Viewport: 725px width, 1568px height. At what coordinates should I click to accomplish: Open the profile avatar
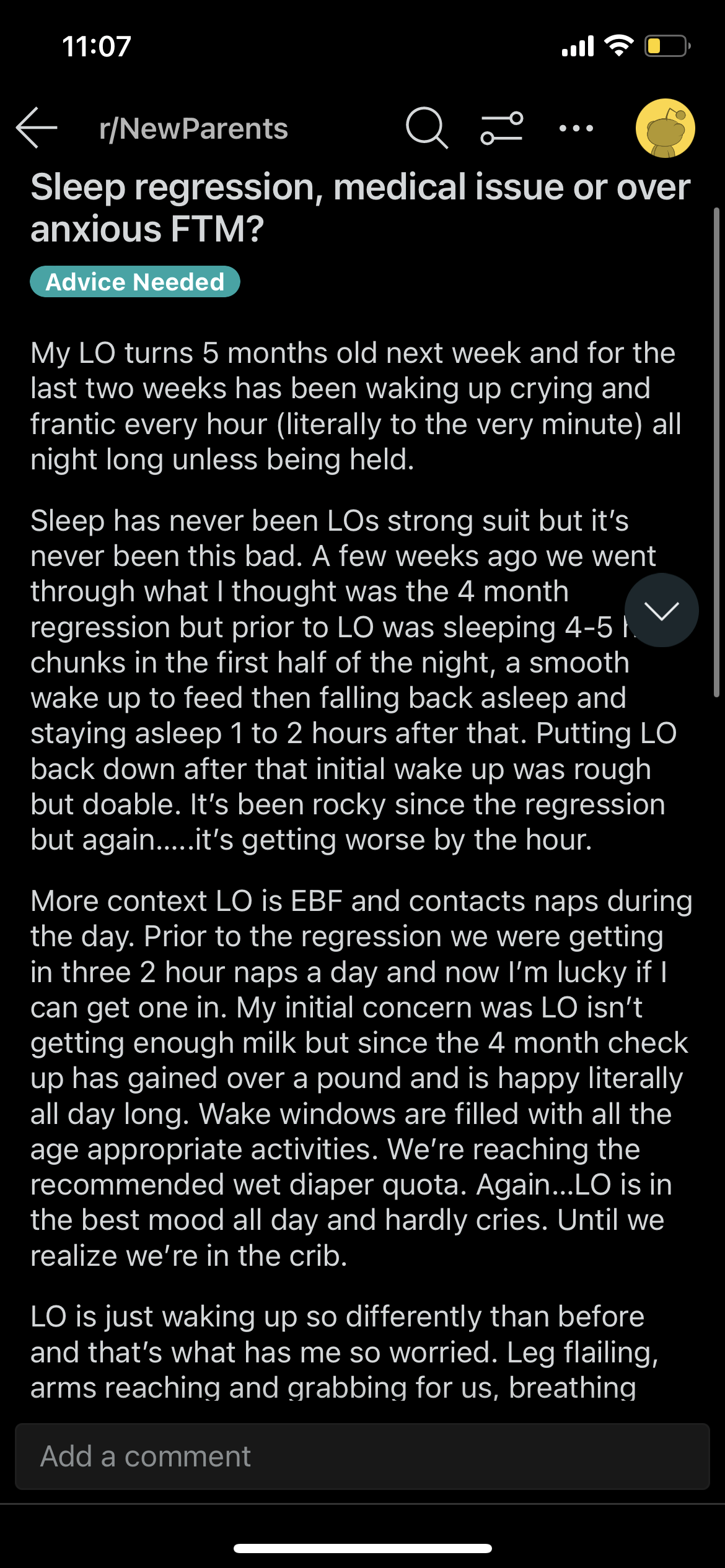(665, 128)
